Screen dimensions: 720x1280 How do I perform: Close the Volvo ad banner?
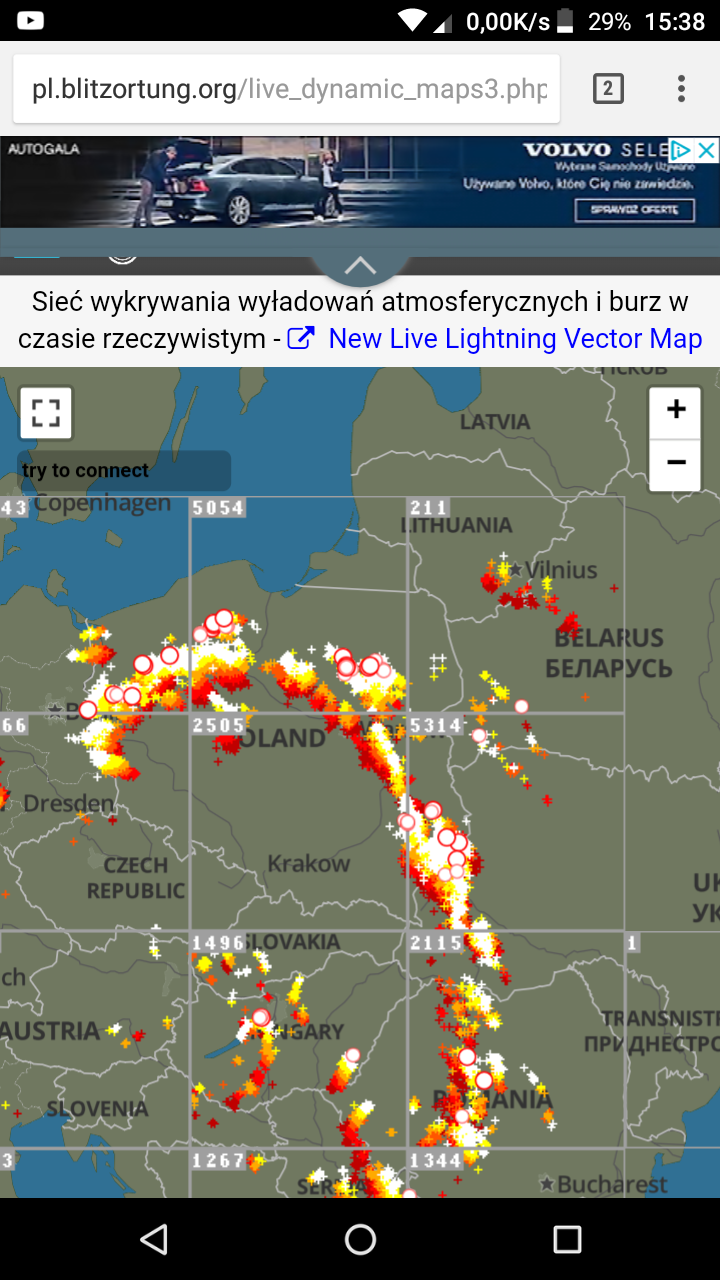[706, 151]
